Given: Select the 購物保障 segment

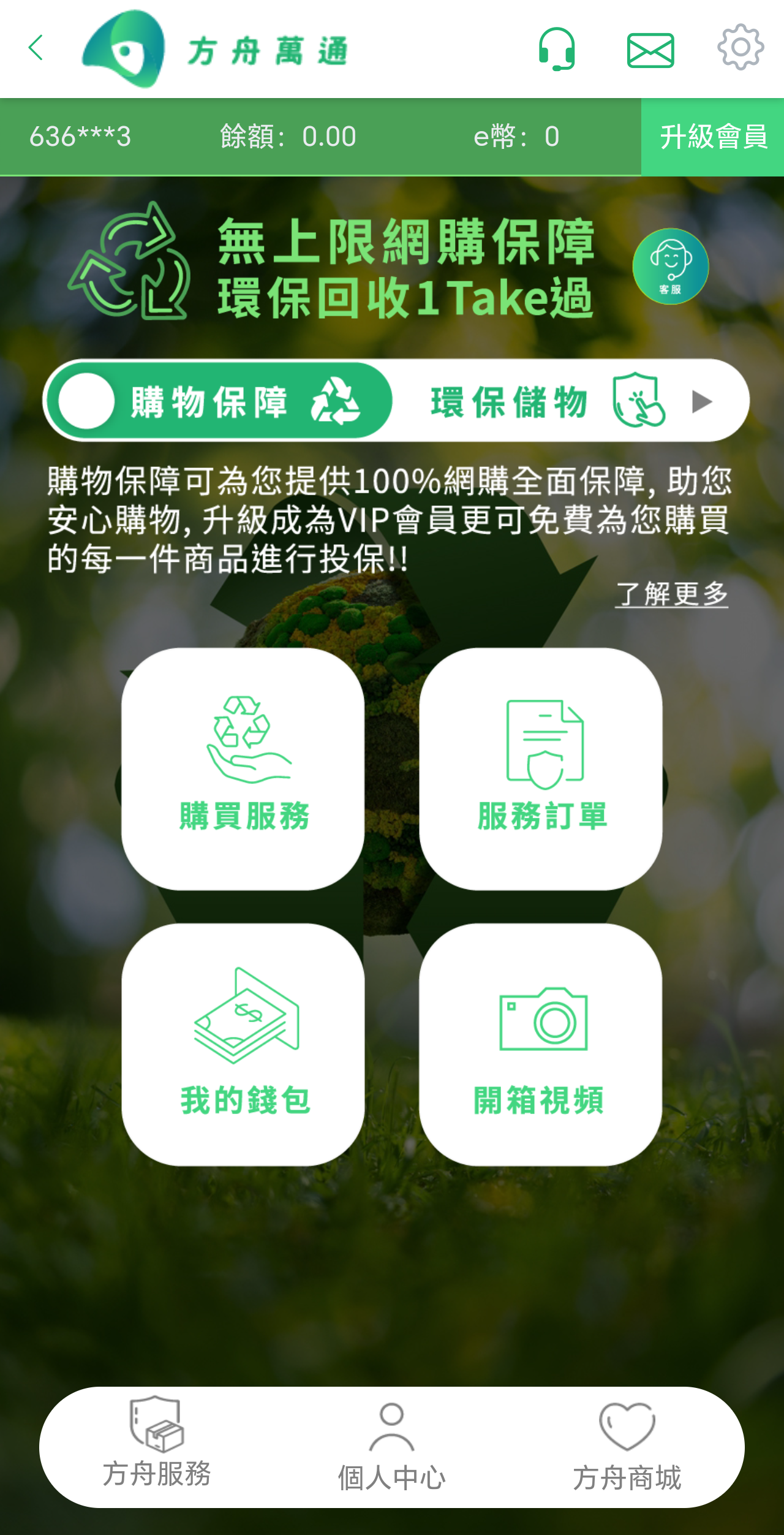Looking at the screenshot, I should [219, 401].
